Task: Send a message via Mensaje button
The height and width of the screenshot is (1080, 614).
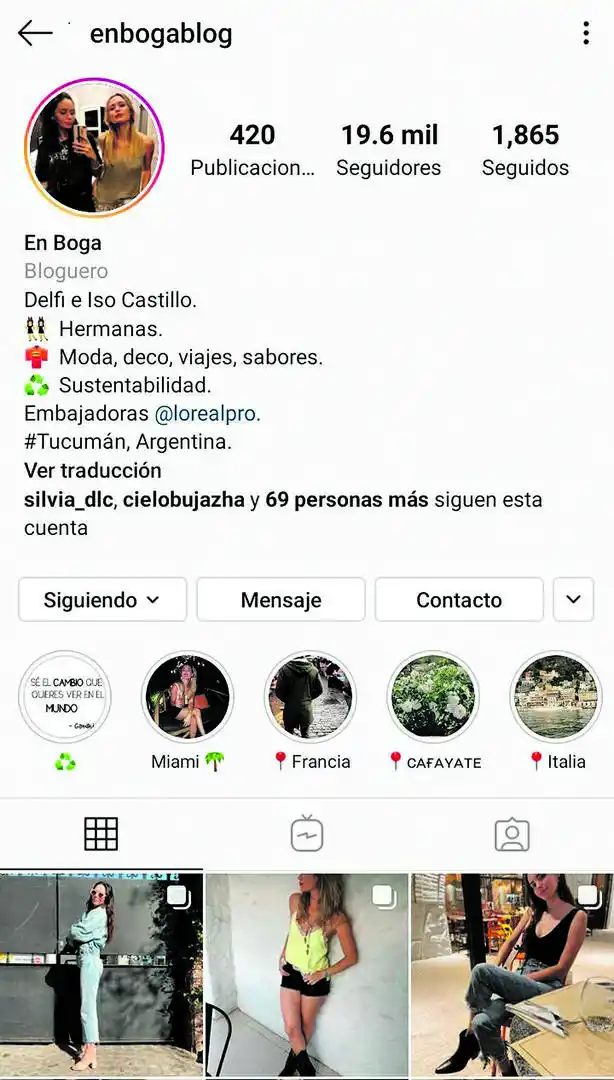Action: [x=281, y=600]
